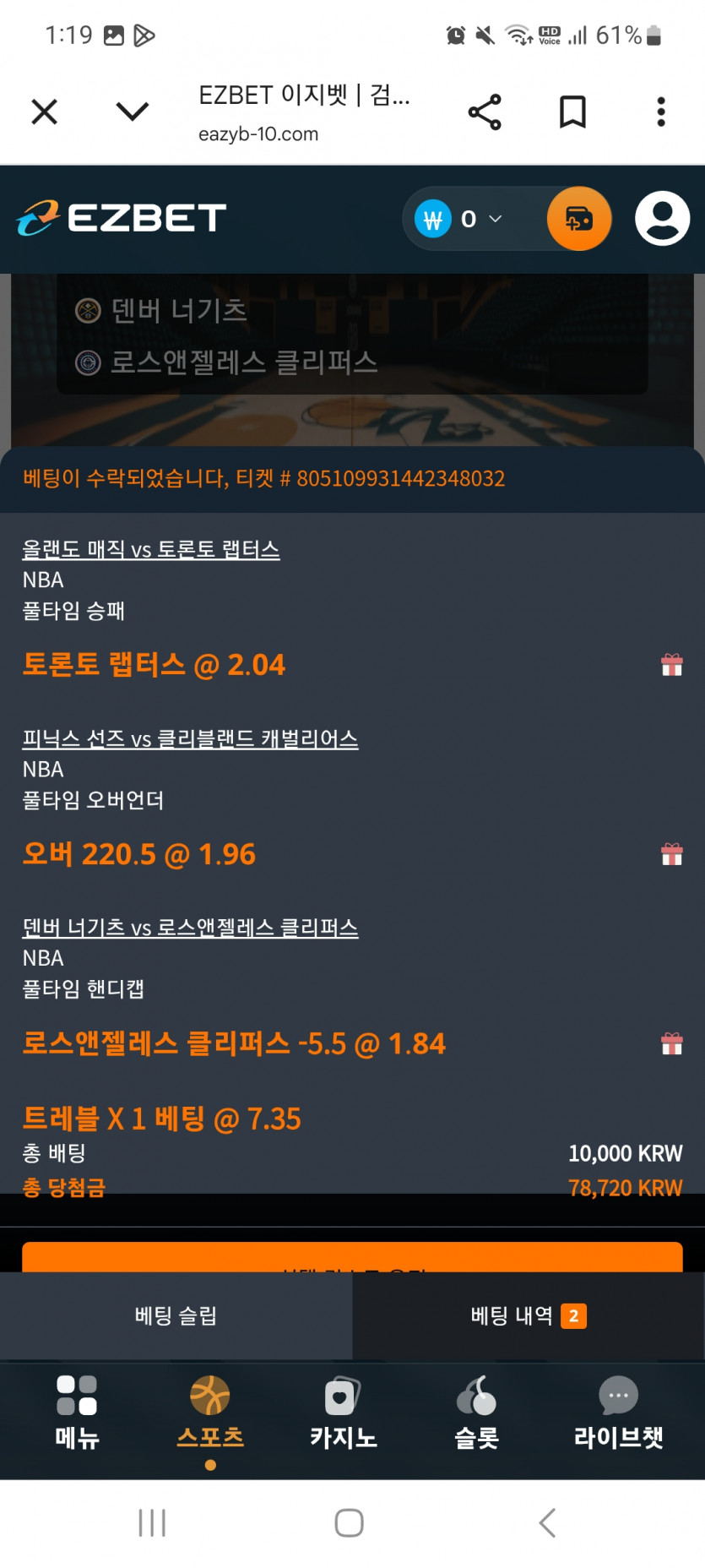Viewport: 705px width, 1568px height.
Task: Open 라이브챗 live chat
Action: [618, 1413]
